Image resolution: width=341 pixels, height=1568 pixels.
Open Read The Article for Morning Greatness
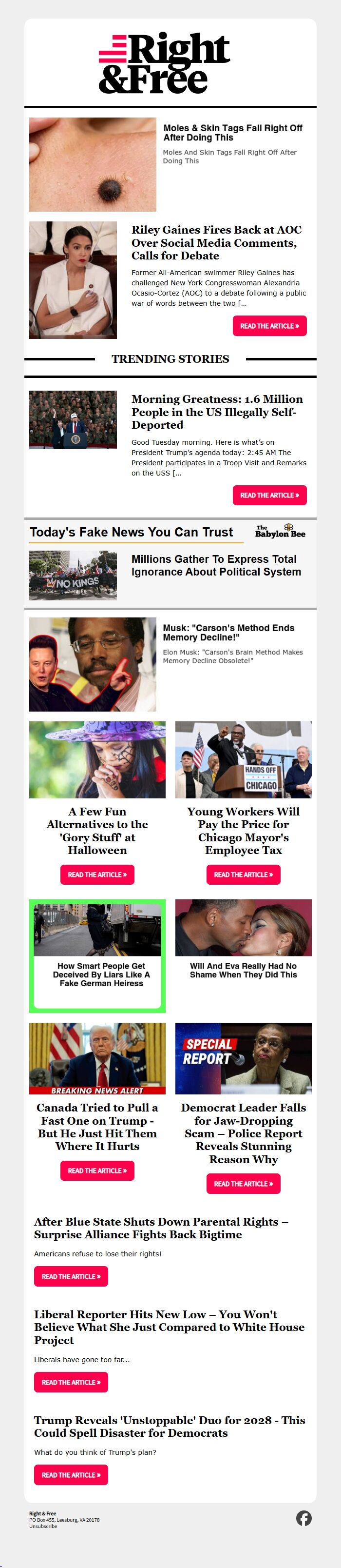pos(269,495)
